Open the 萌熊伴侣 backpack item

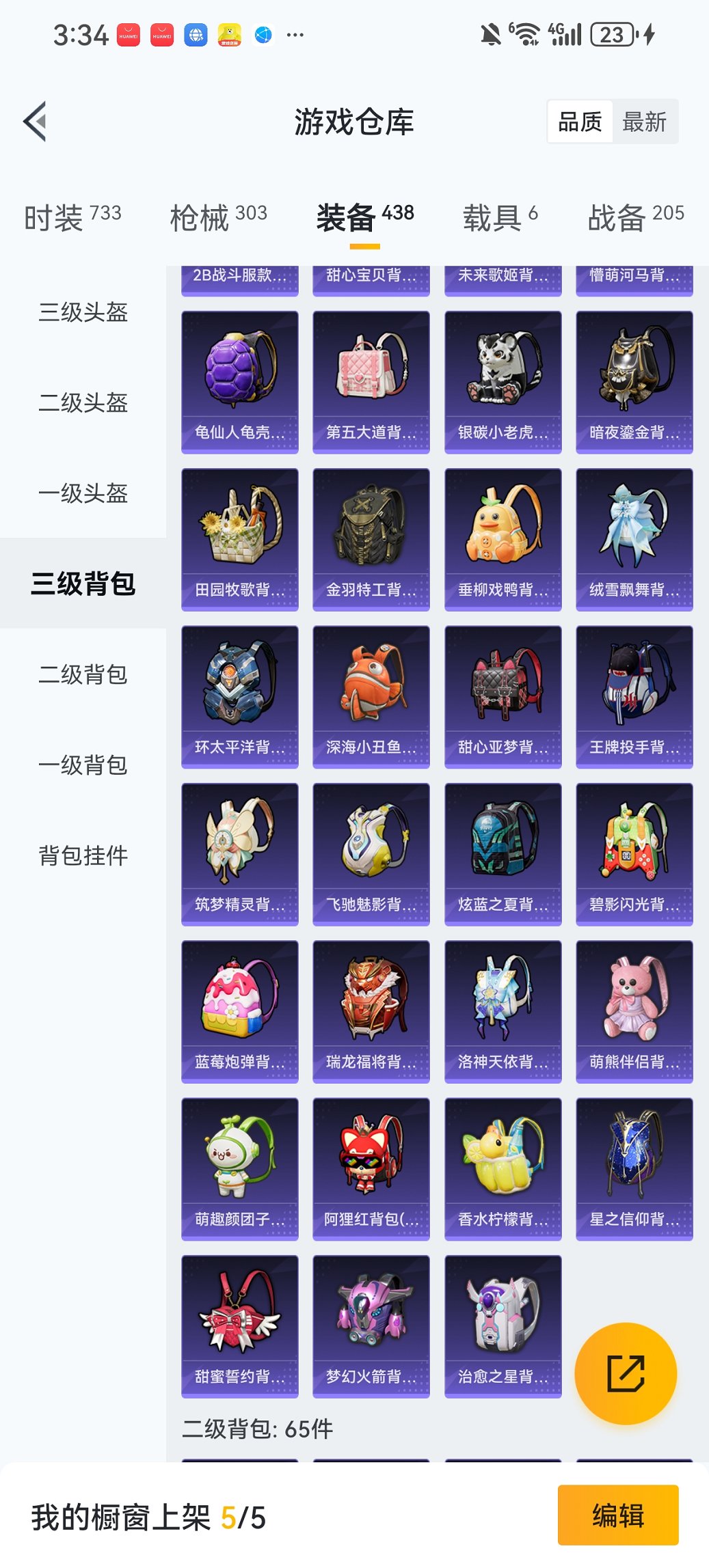(x=634, y=1011)
